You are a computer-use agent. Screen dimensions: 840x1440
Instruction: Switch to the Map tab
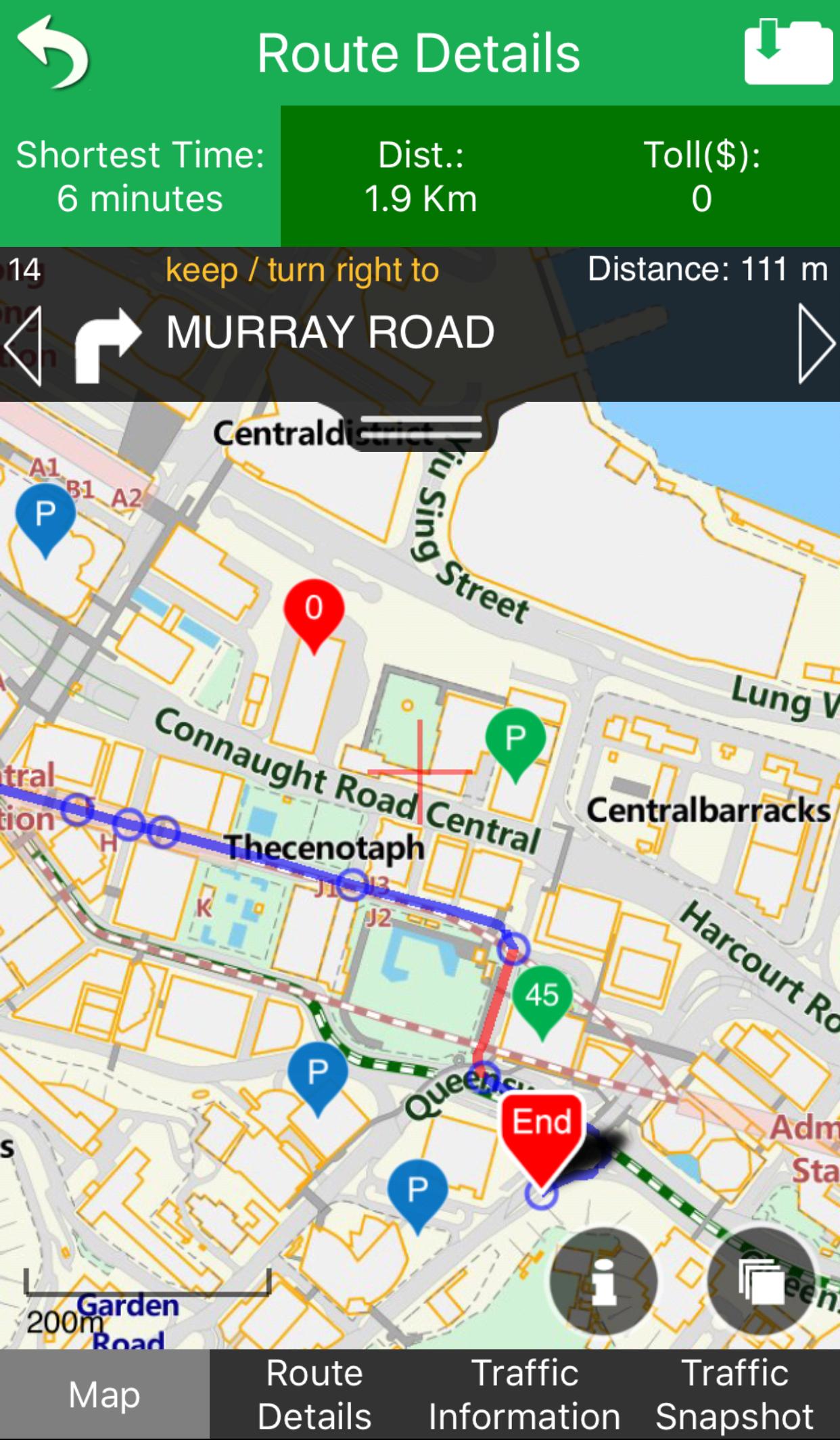coord(105,1395)
